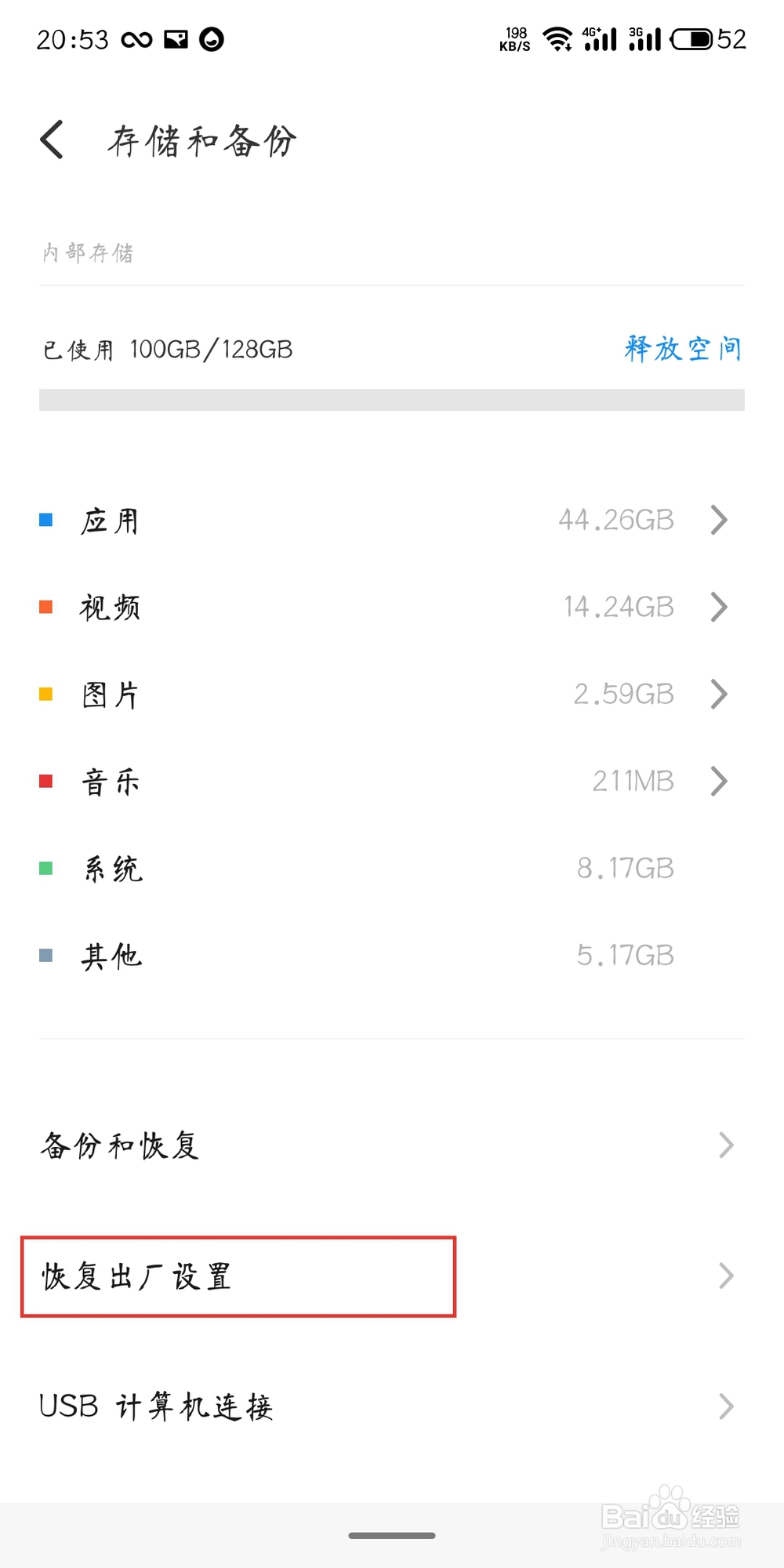Open USB 计算机连接 settings
This screenshot has width=784, height=1568.
pos(392,1406)
